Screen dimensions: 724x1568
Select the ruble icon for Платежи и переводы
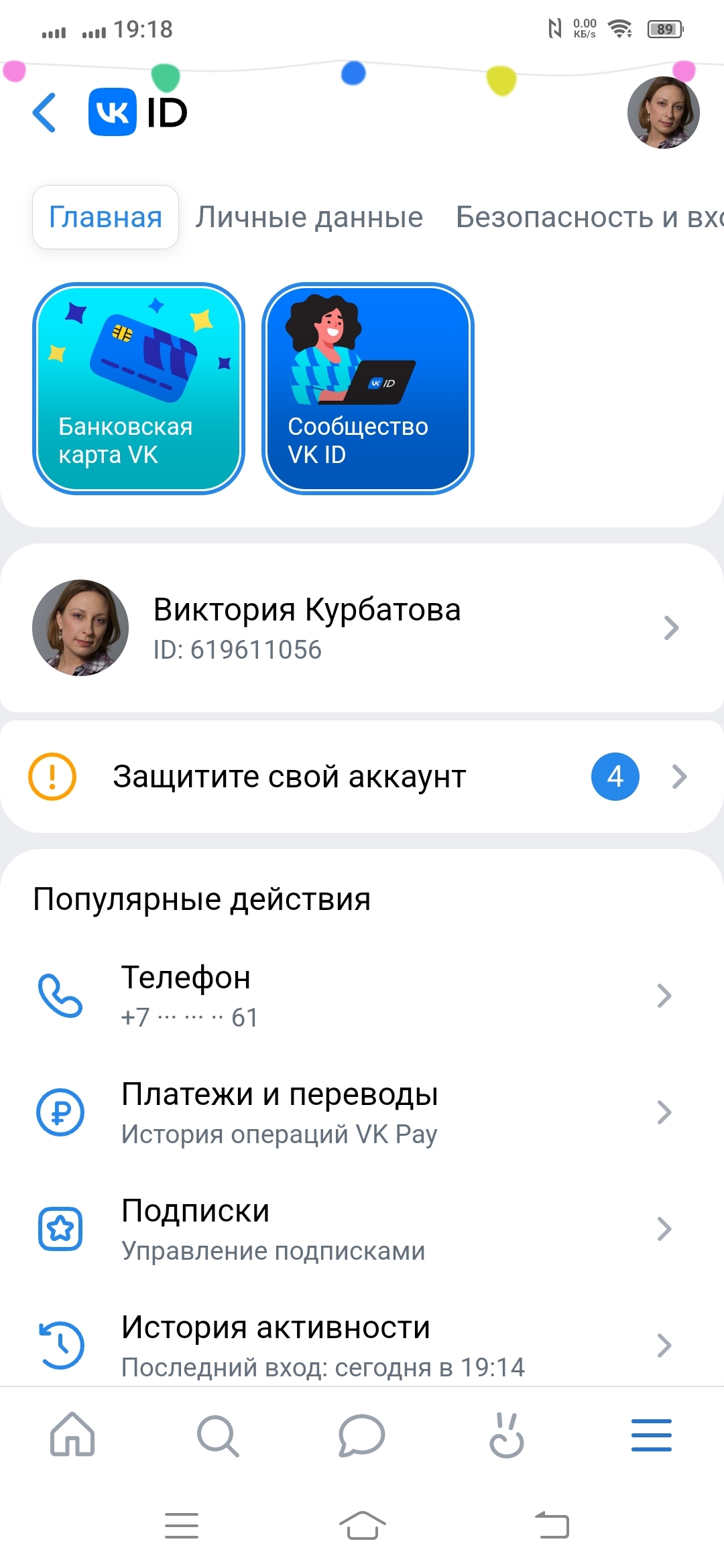pyautogui.click(x=62, y=1112)
